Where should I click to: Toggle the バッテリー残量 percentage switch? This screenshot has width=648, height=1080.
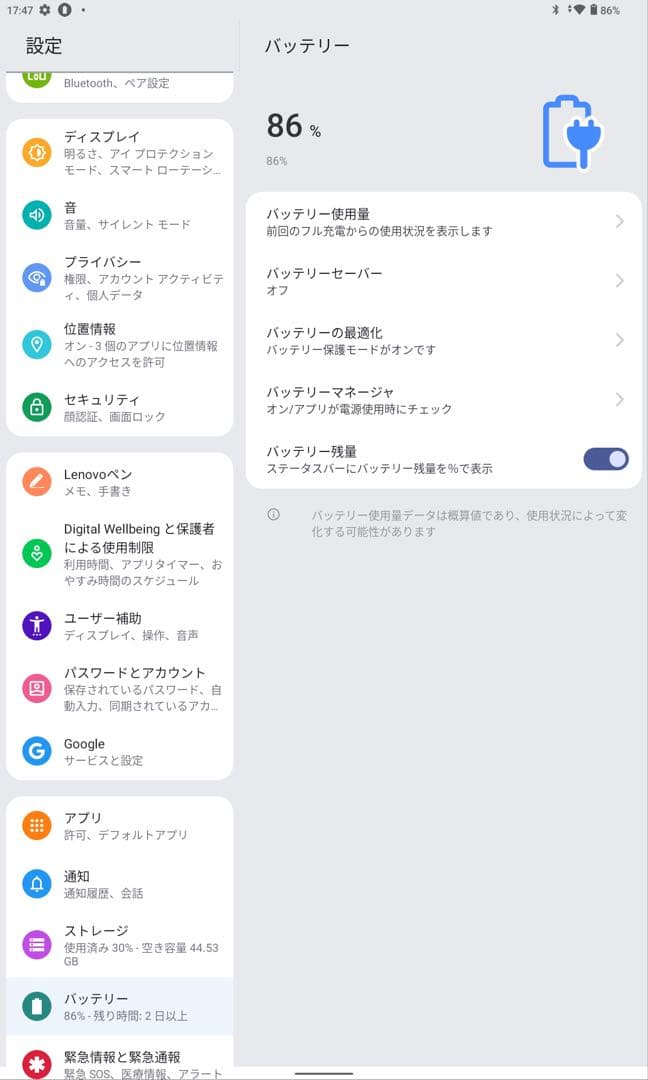point(605,459)
